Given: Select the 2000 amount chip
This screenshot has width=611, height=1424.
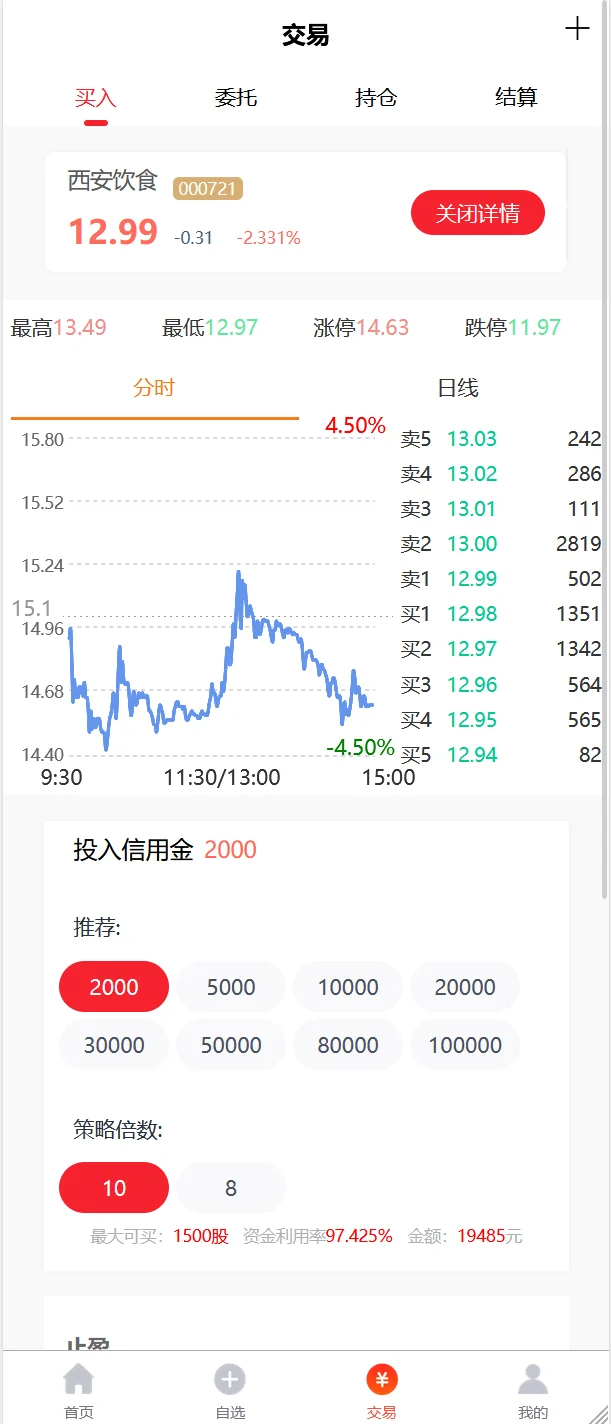Looking at the screenshot, I should (114, 987).
